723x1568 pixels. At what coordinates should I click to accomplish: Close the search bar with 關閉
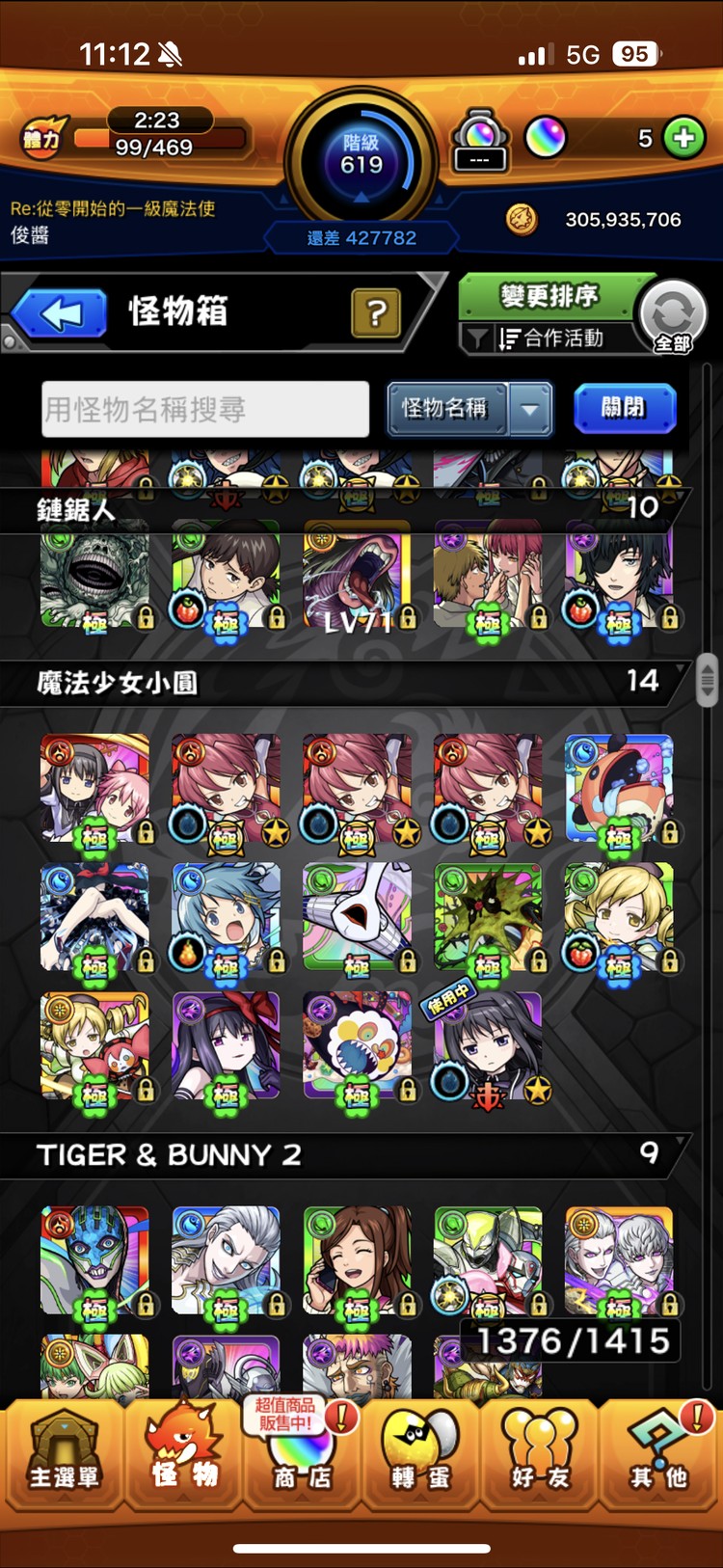coord(624,408)
